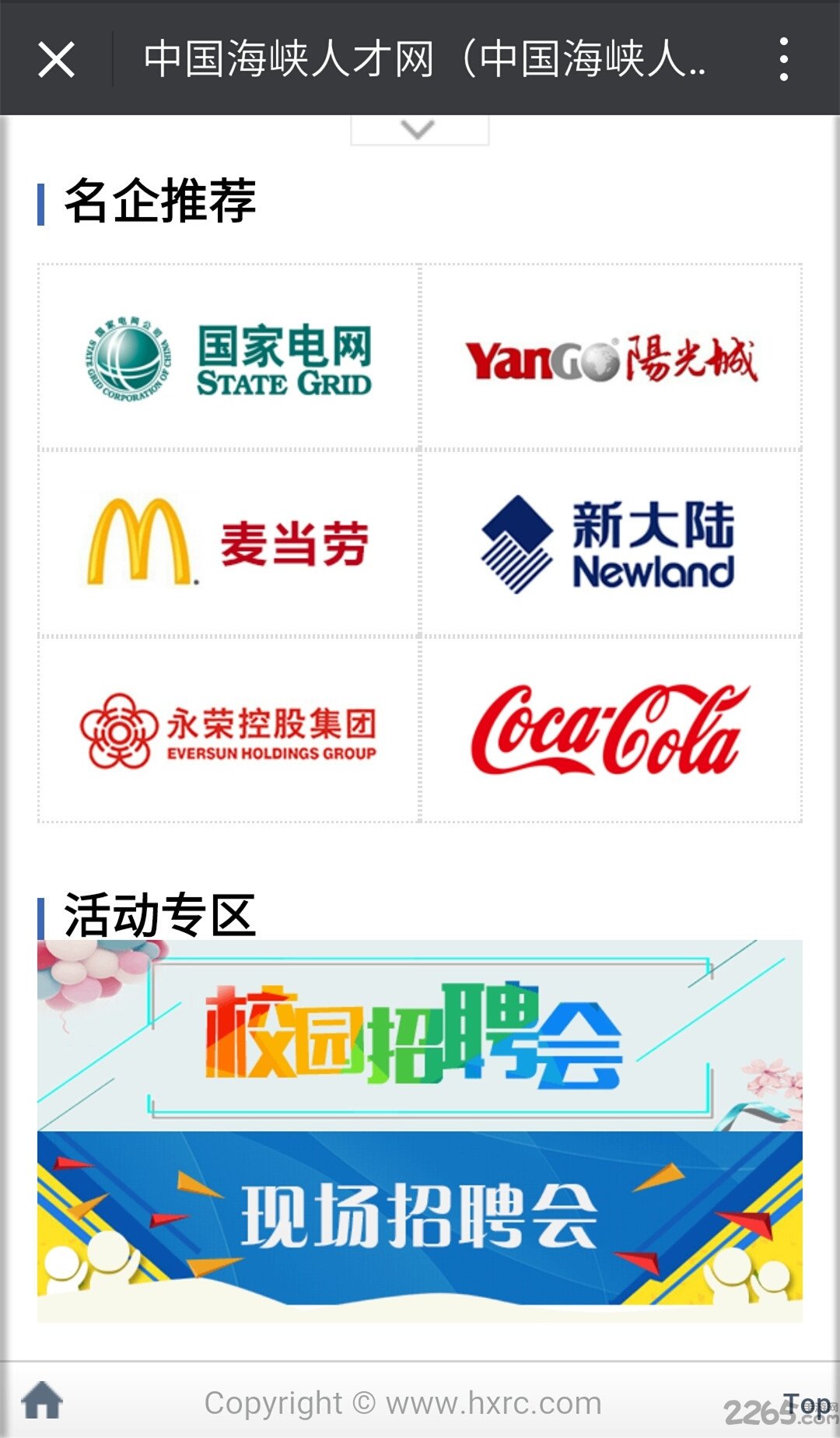This screenshot has height=1438, width=840.
Task: Jump back to Top of page
Action: [806, 1404]
